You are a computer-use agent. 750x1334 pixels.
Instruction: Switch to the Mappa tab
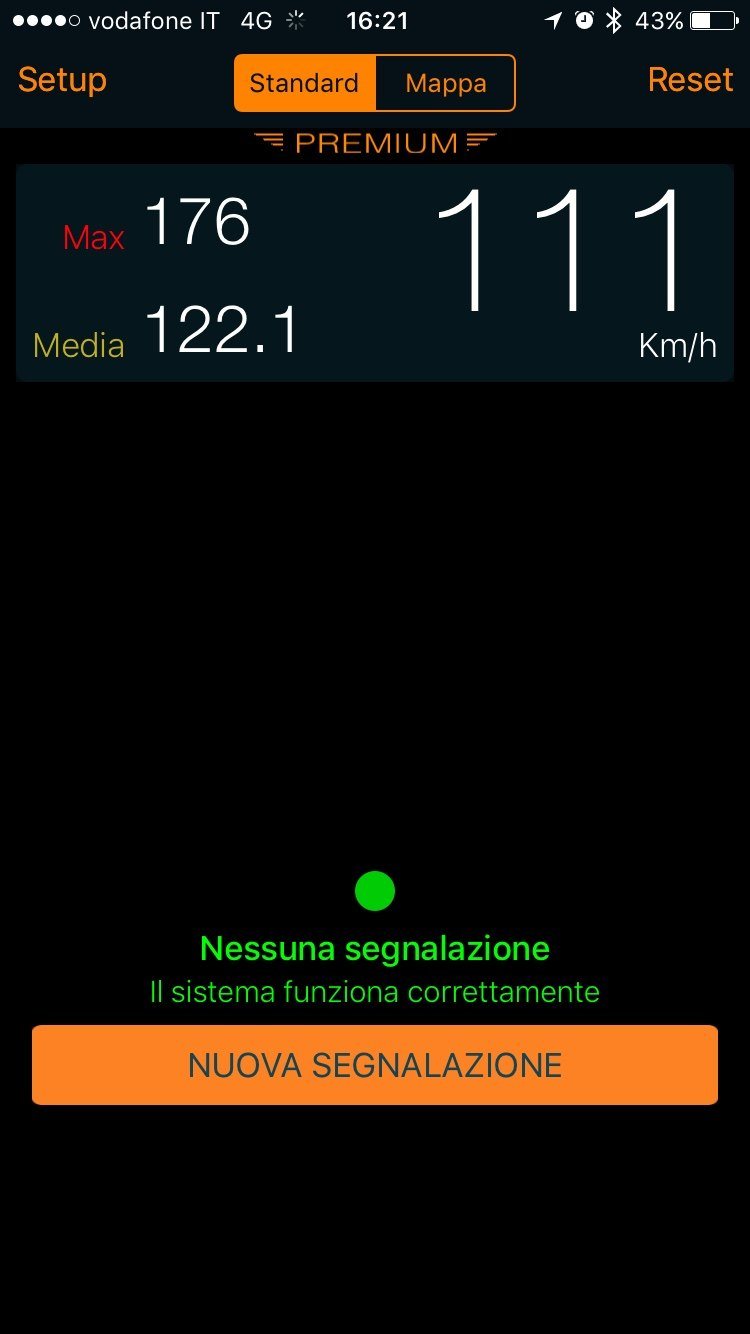click(446, 83)
